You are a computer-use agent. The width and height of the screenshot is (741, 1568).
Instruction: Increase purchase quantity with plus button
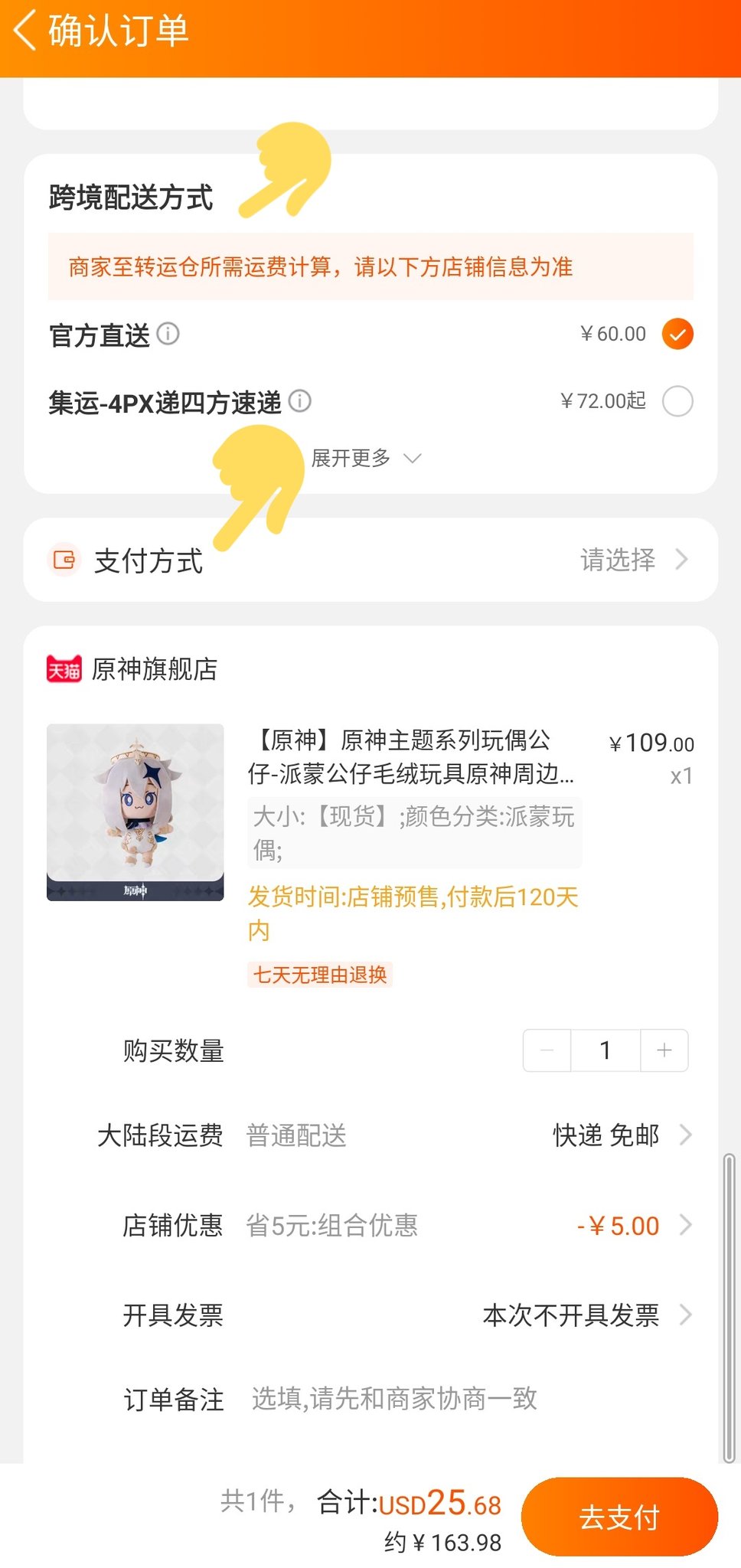click(x=664, y=1050)
